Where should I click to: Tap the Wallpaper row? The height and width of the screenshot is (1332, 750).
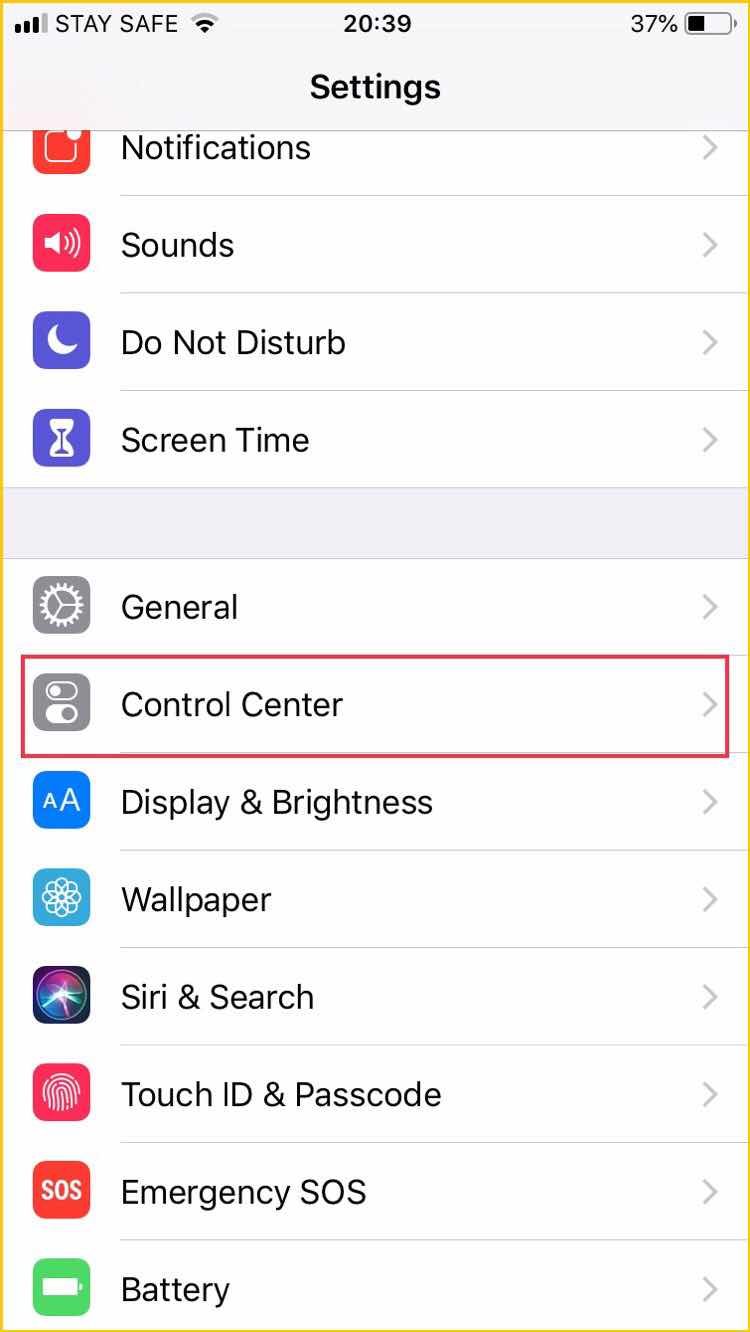[x=375, y=900]
